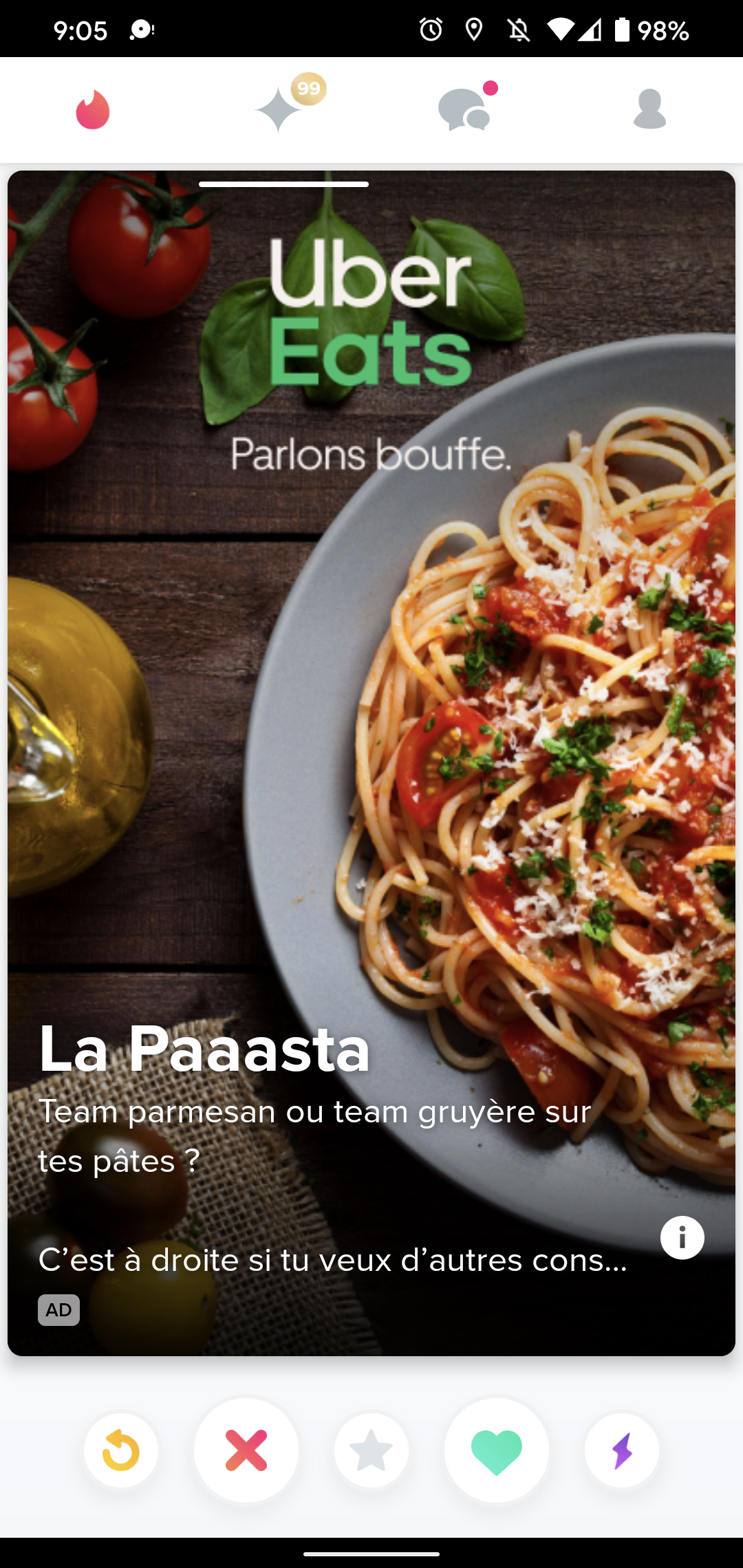Tap the alarm clock status bar icon
This screenshot has height=1568, width=743.
point(429,28)
